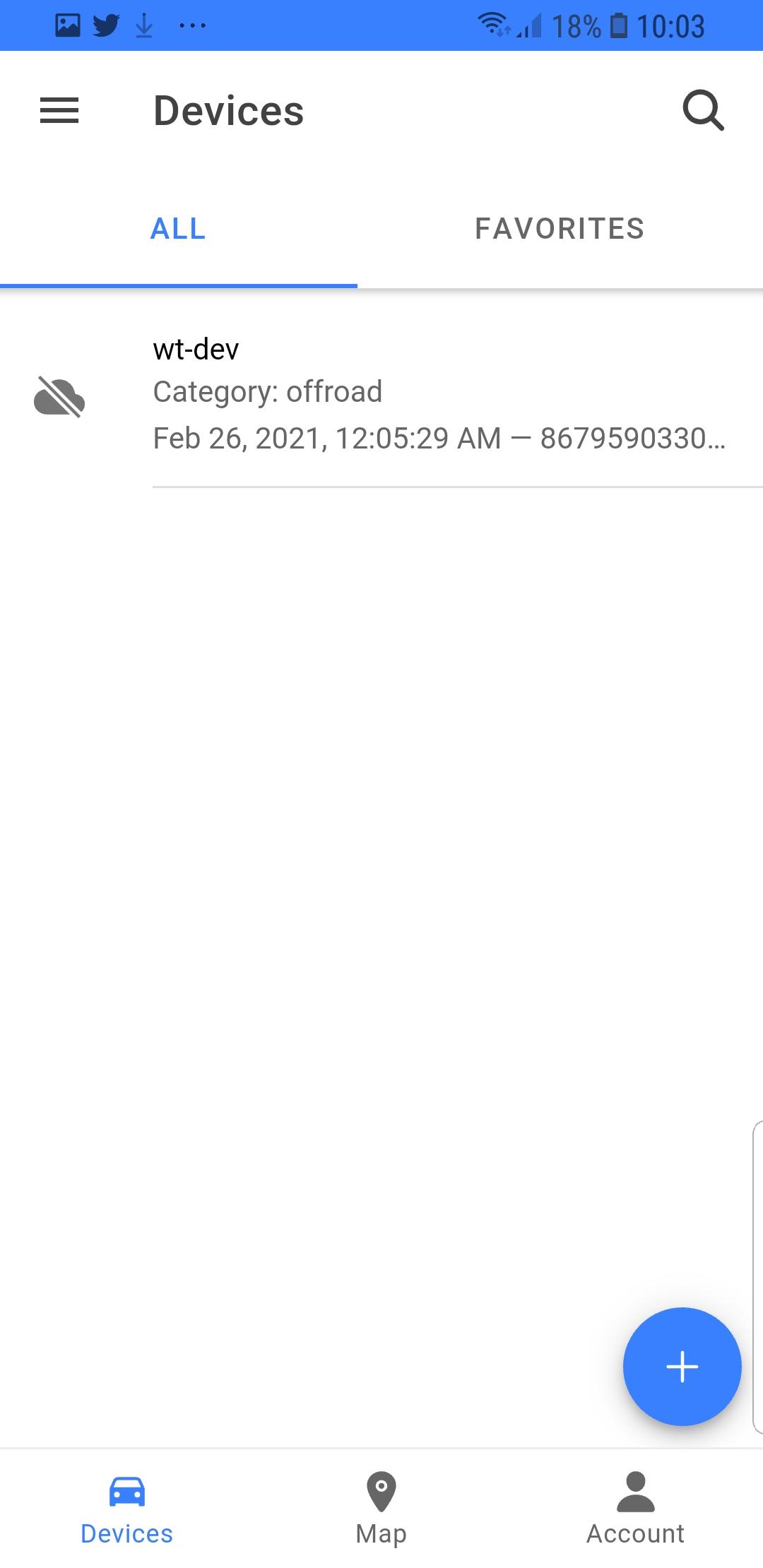Go to the Map tab
The width and height of the screenshot is (763, 1568).
[381, 1507]
